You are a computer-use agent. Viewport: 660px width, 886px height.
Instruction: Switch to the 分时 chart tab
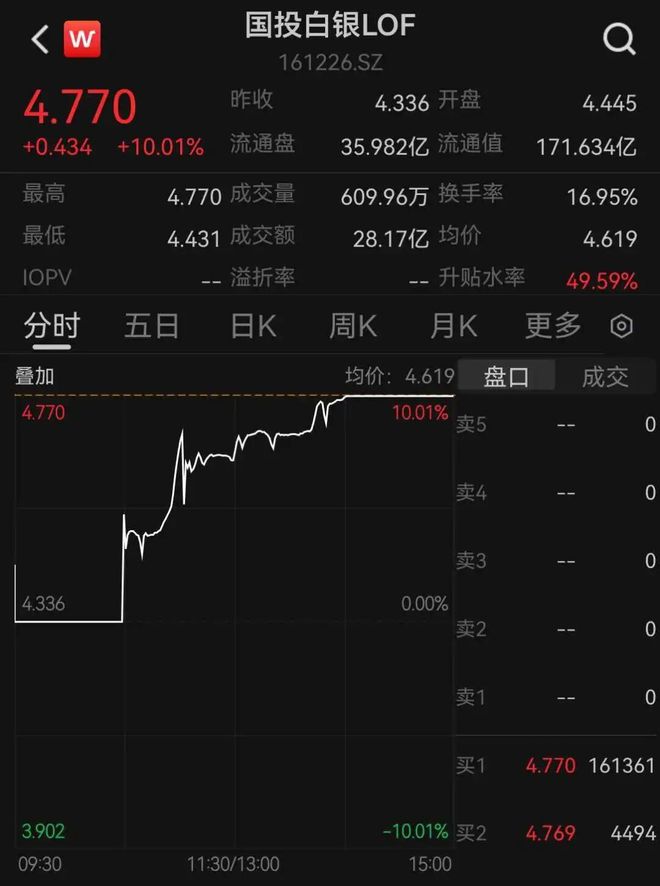pos(52,325)
